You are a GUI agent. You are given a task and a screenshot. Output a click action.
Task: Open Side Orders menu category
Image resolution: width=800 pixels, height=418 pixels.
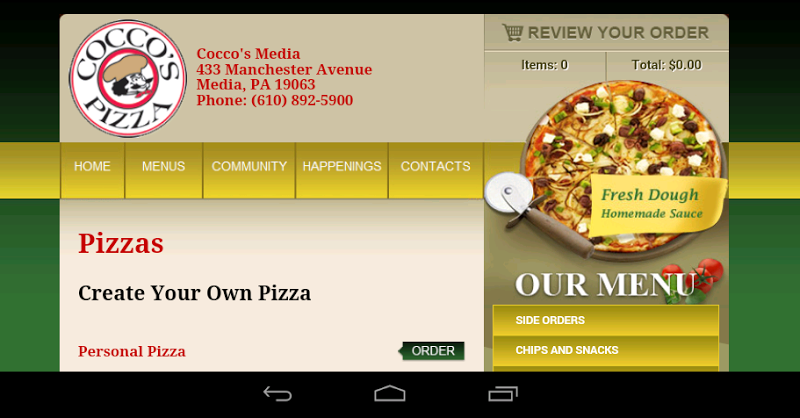point(605,320)
